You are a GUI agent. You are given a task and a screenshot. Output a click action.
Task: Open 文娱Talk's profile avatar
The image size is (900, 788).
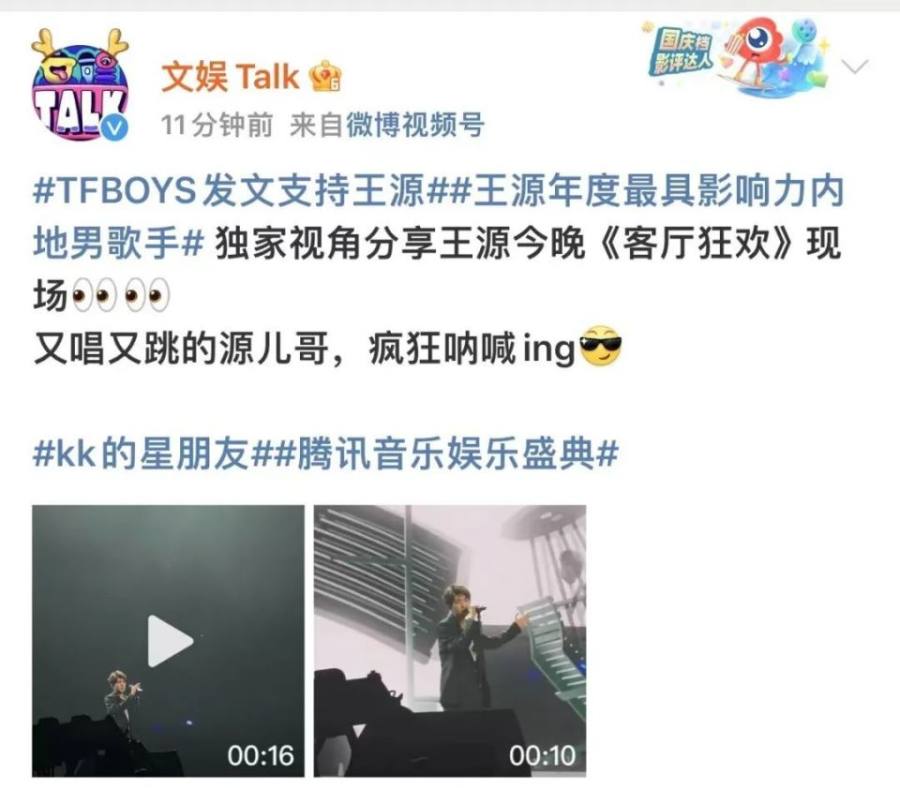(80, 92)
